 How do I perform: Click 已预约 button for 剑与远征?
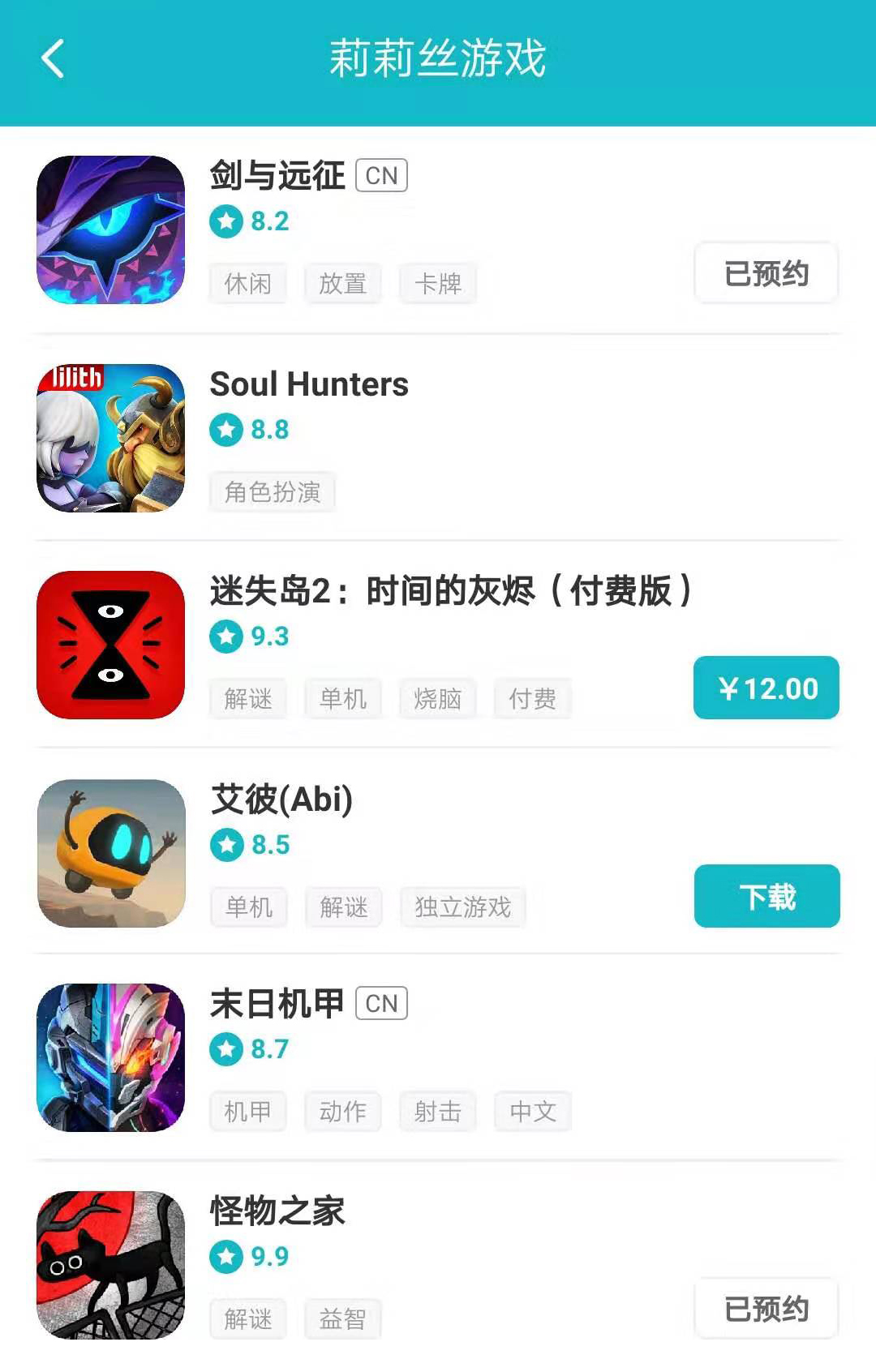[x=766, y=273]
